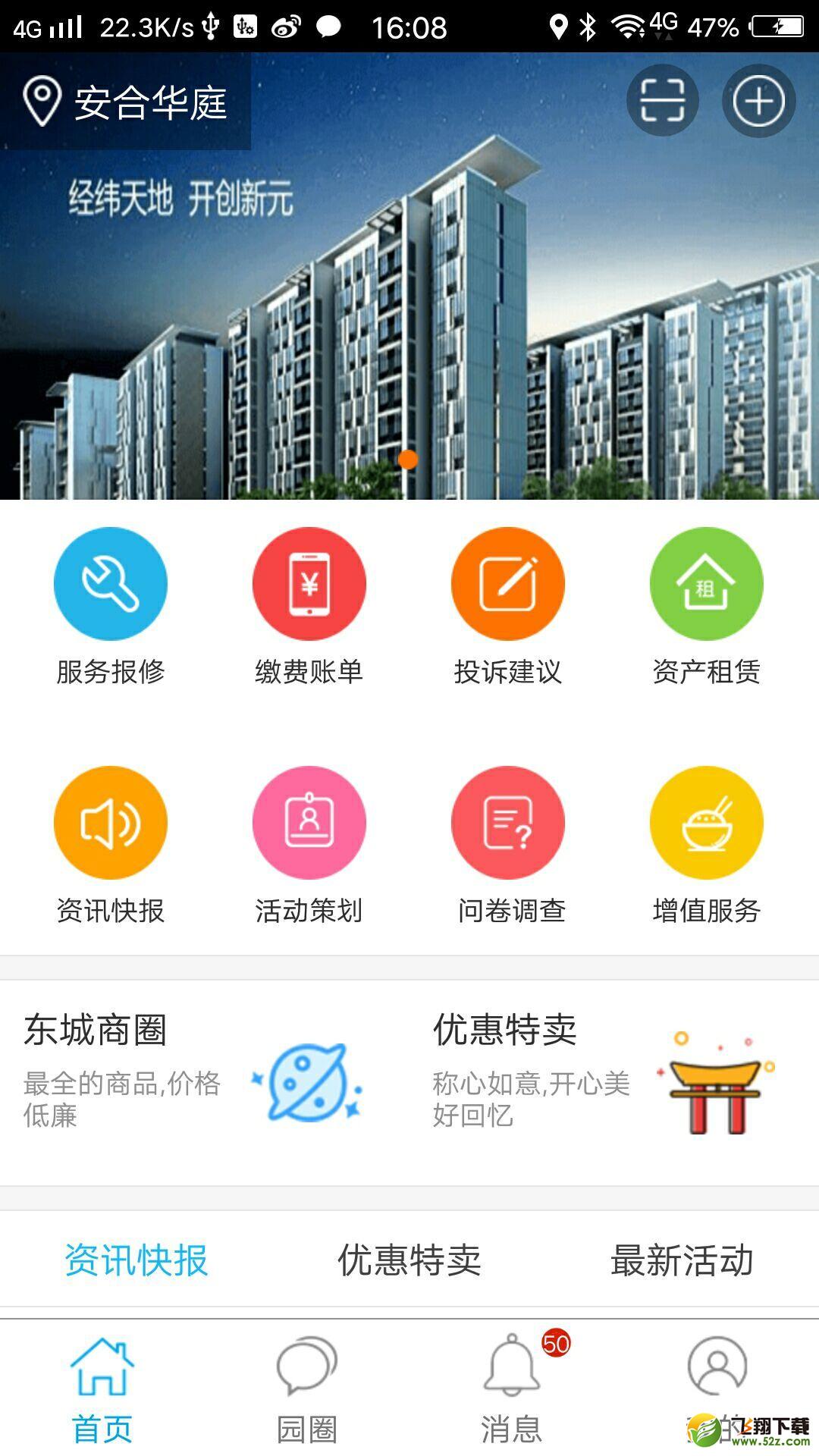This screenshot has width=819, height=1456.
Task: Go to 园圈 in bottom navigation
Action: (307, 1389)
